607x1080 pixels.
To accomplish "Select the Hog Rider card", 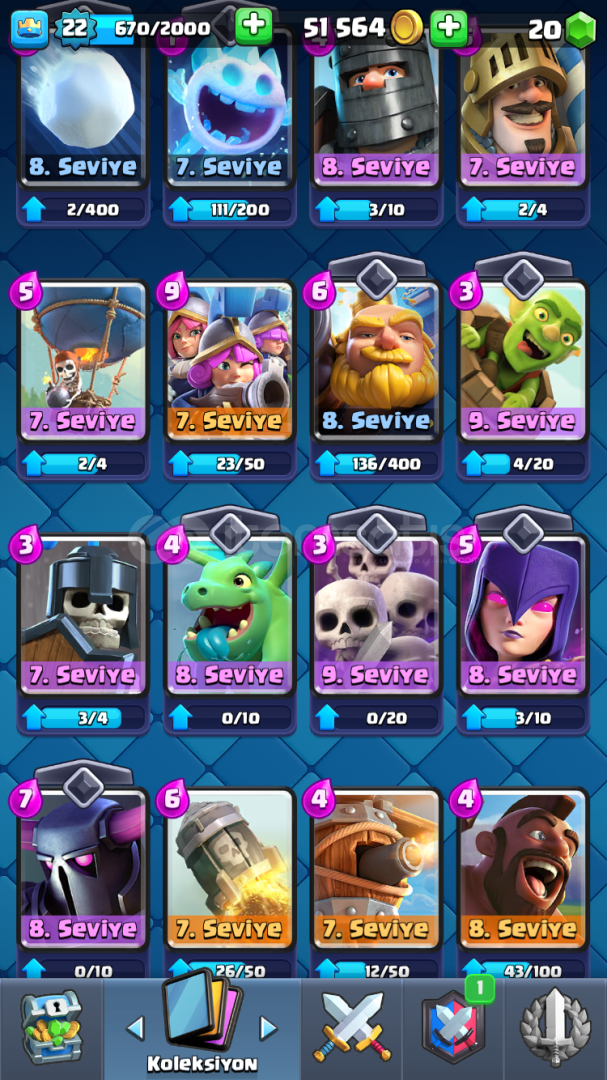I will tap(522, 866).
